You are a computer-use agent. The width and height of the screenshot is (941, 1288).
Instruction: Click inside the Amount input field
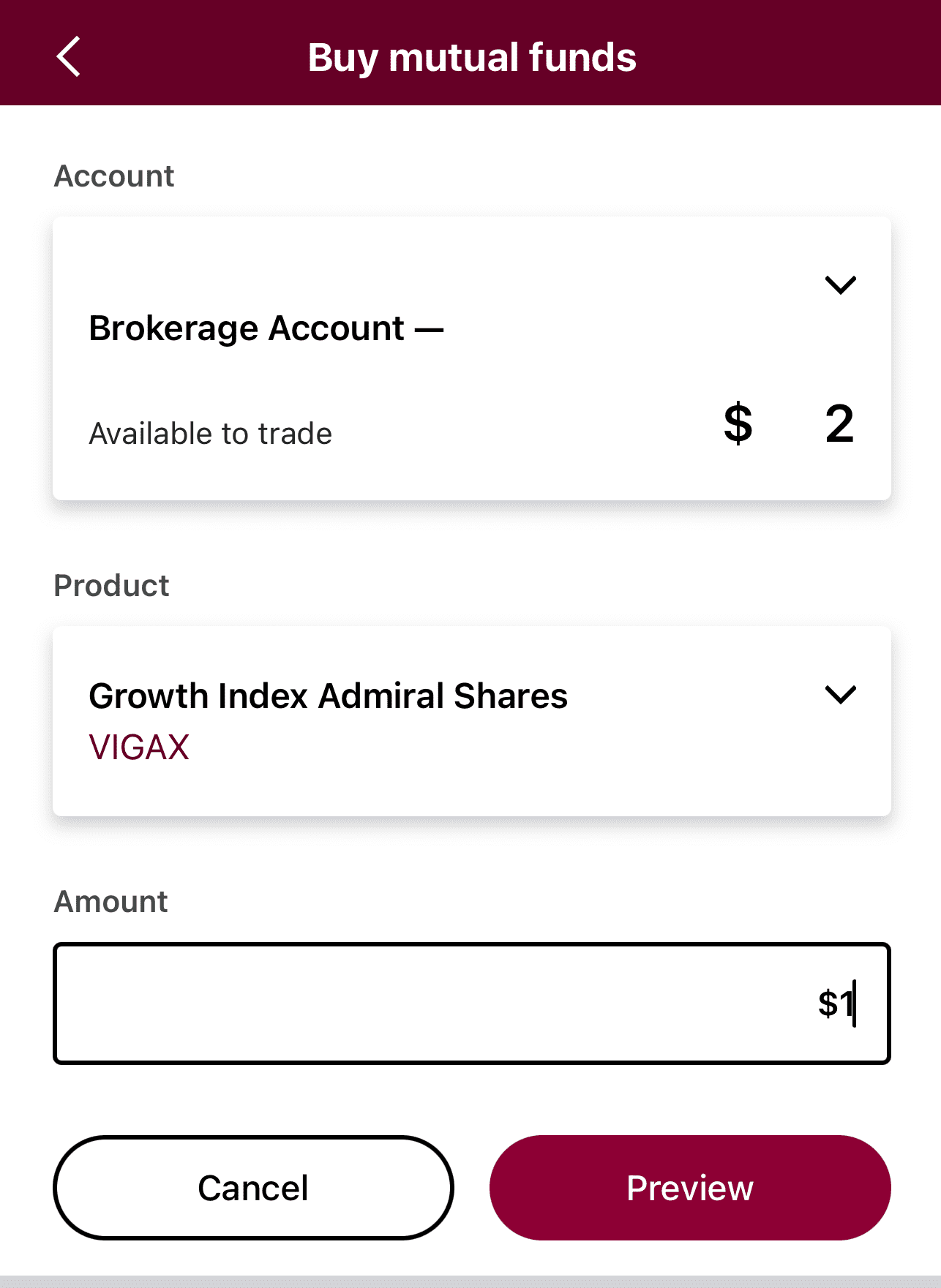pos(471,1003)
